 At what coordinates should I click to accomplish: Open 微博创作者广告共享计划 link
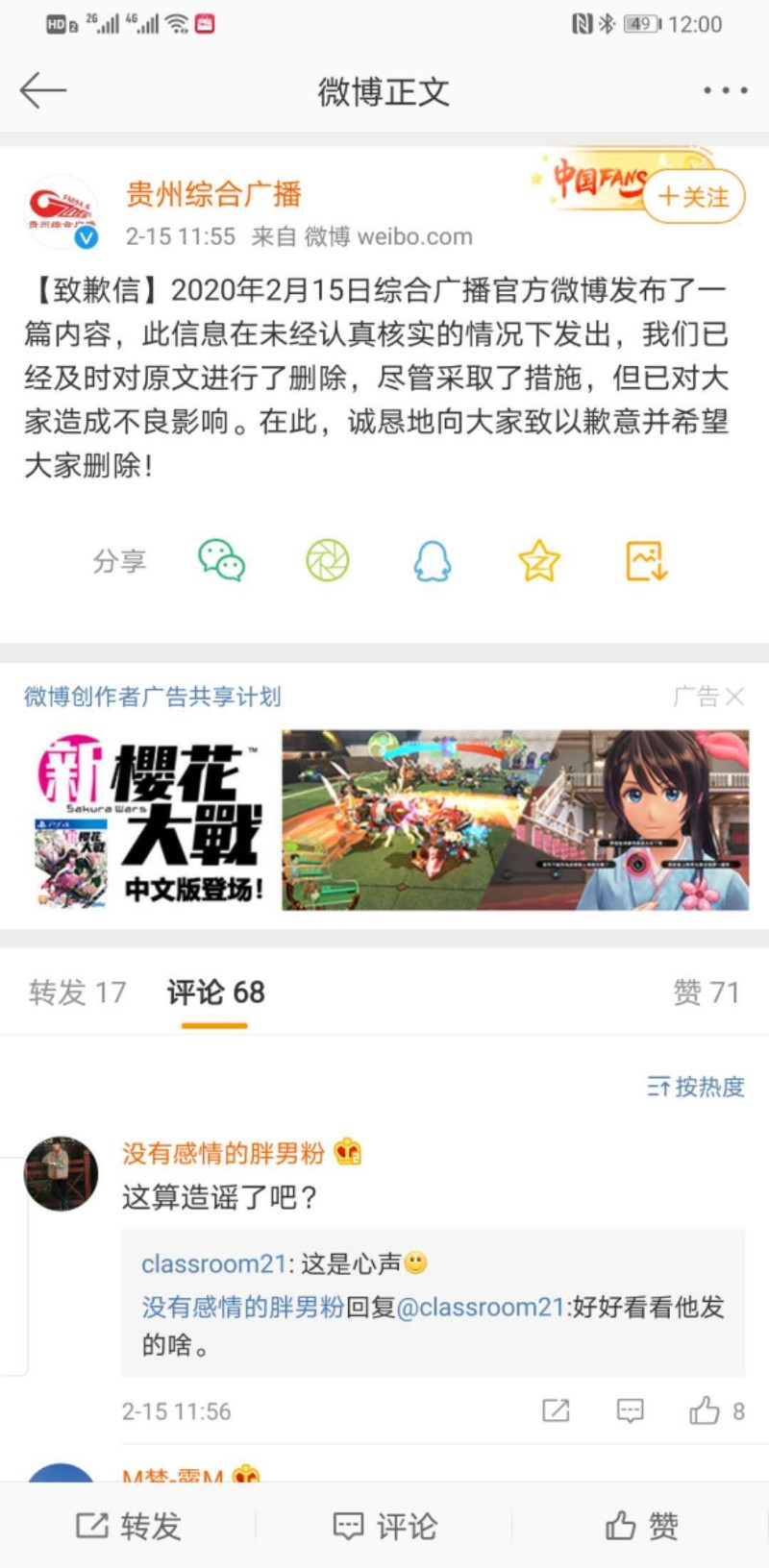tap(152, 697)
